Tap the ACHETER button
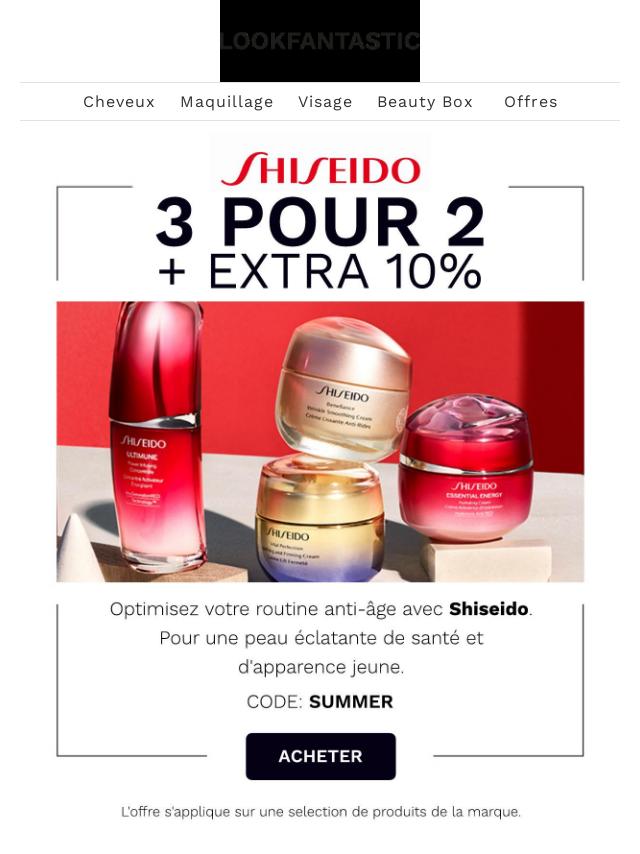This screenshot has width=640, height=854. (321, 756)
